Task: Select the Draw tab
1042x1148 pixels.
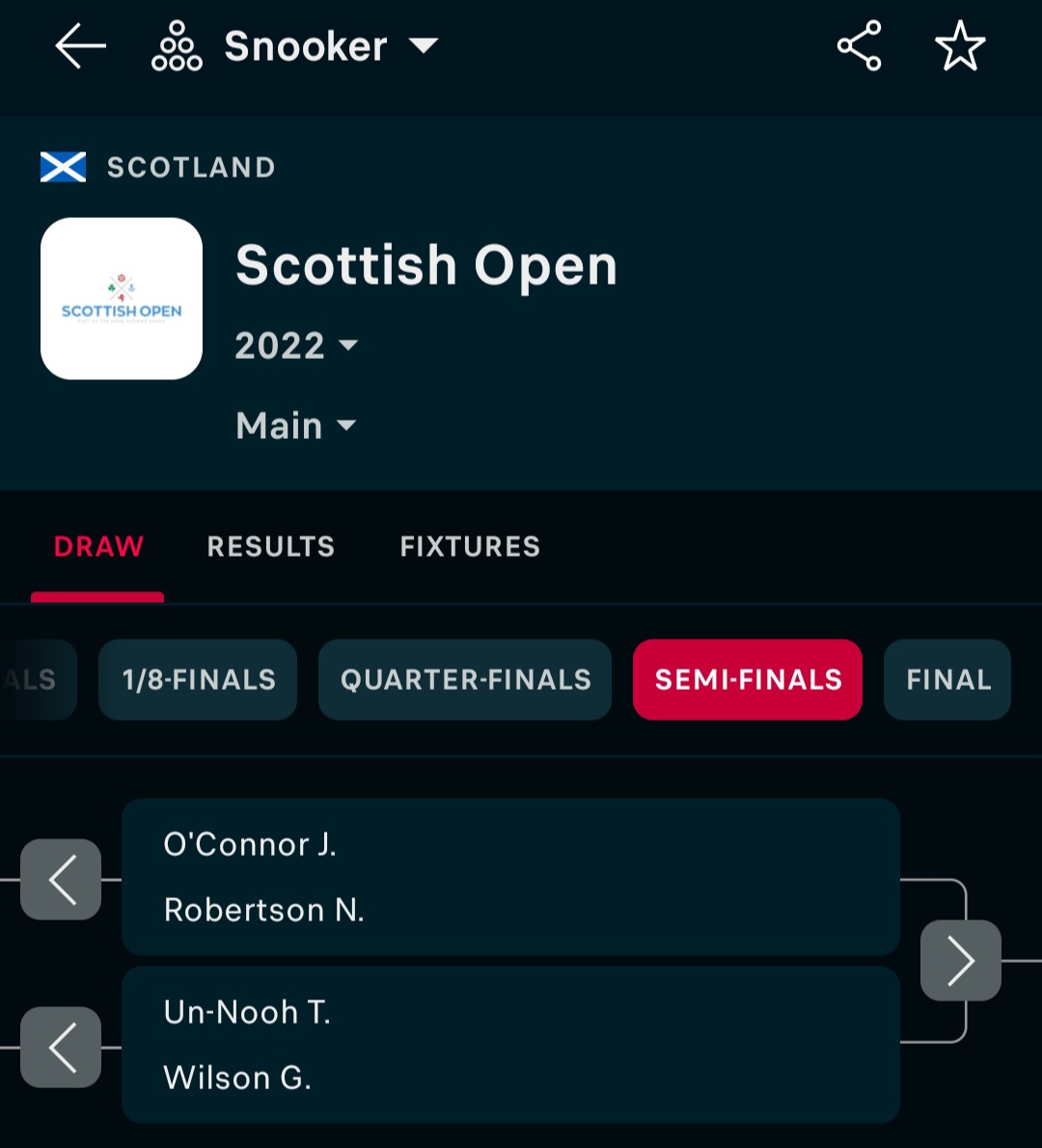Action: [x=98, y=547]
